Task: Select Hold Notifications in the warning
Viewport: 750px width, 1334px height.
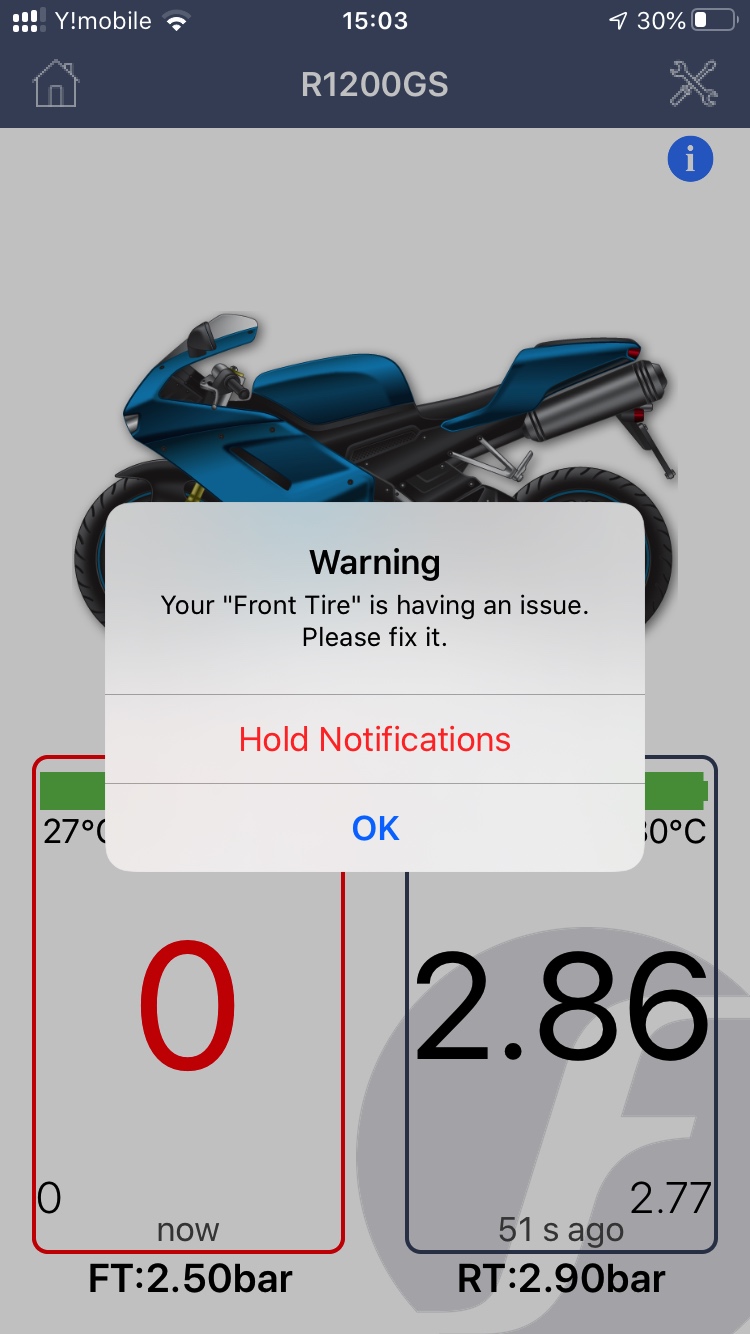Action: [x=375, y=739]
